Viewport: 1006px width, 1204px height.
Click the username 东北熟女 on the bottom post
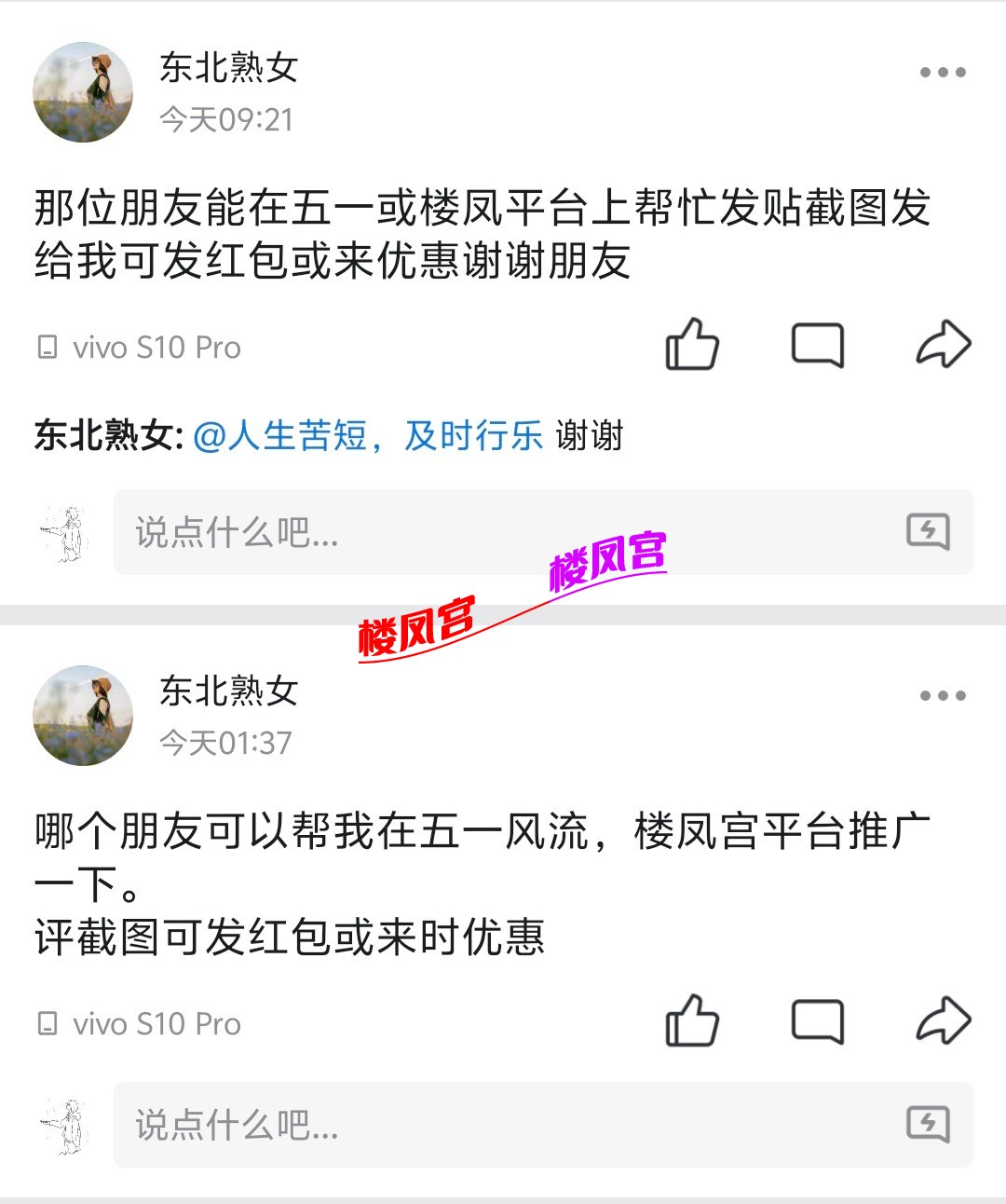coord(228,693)
